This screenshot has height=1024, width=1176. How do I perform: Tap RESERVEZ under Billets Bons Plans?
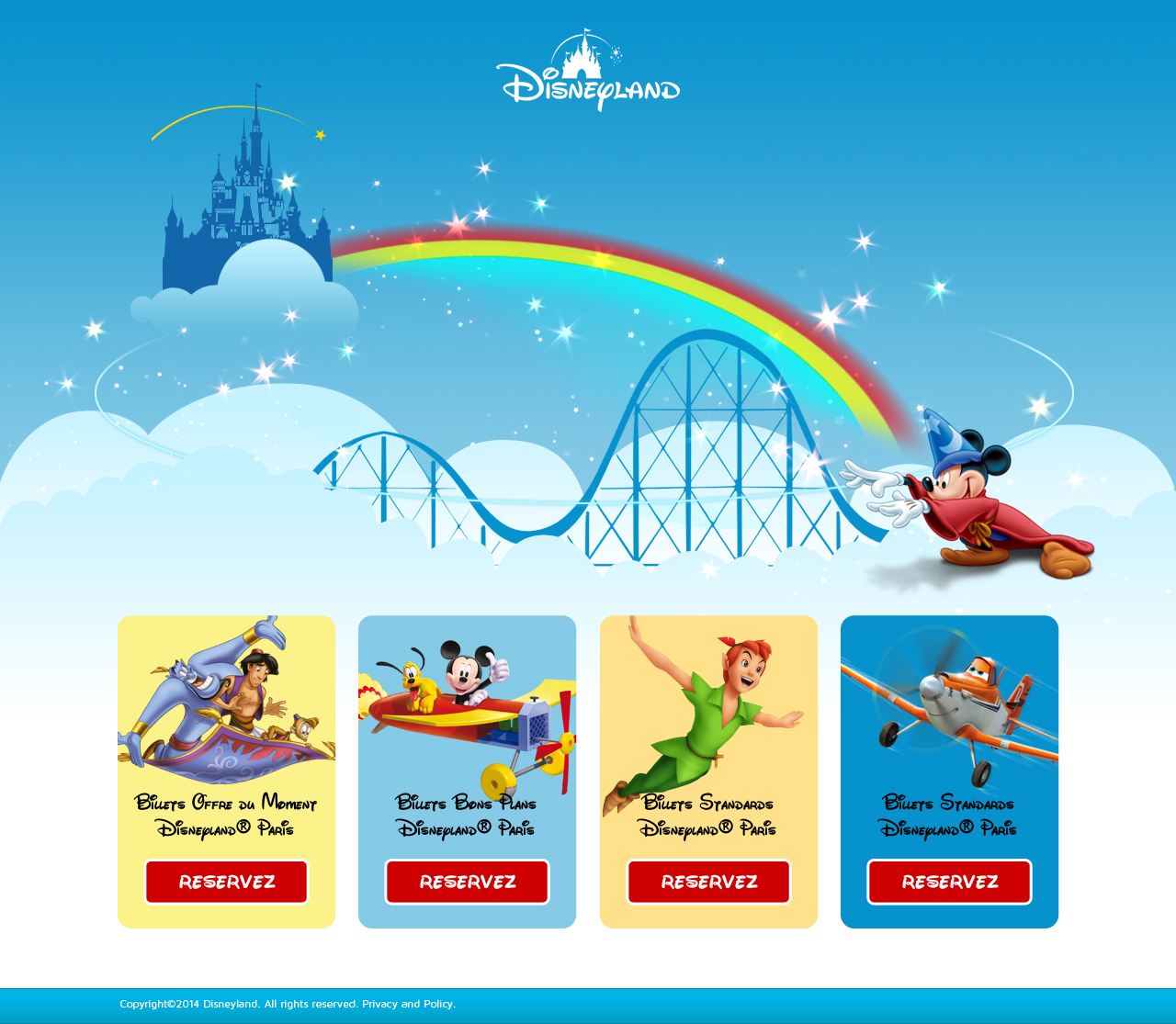pyautogui.click(x=467, y=882)
